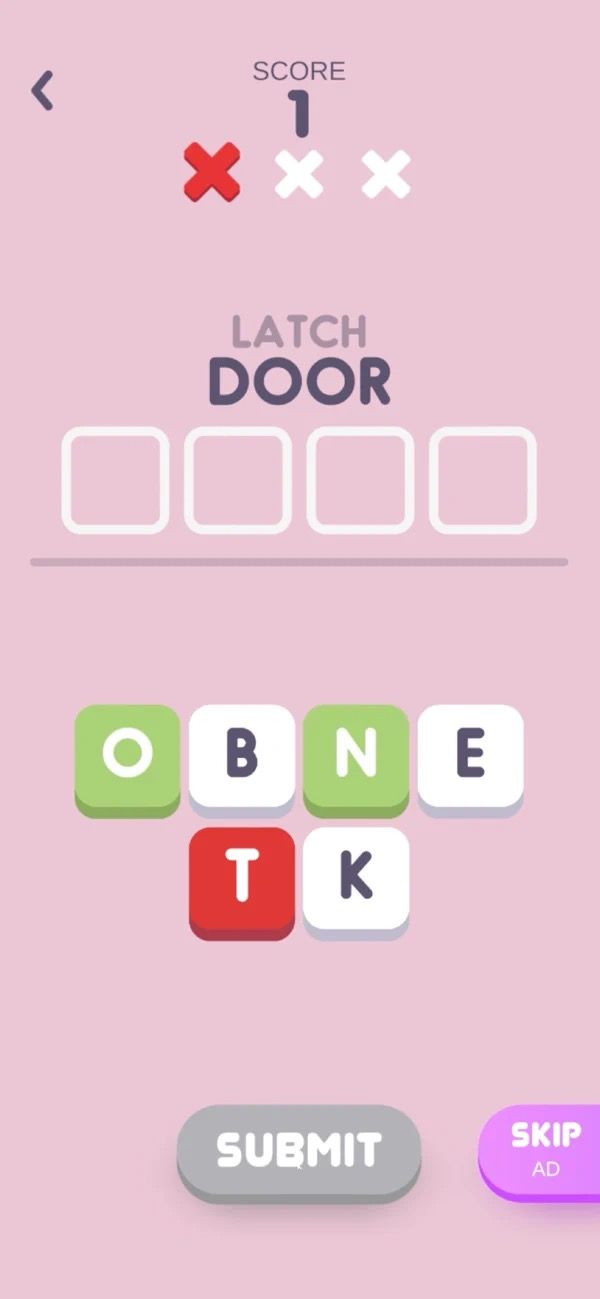
Task: Pick the letter B tile
Action: pyautogui.click(x=242, y=756)
